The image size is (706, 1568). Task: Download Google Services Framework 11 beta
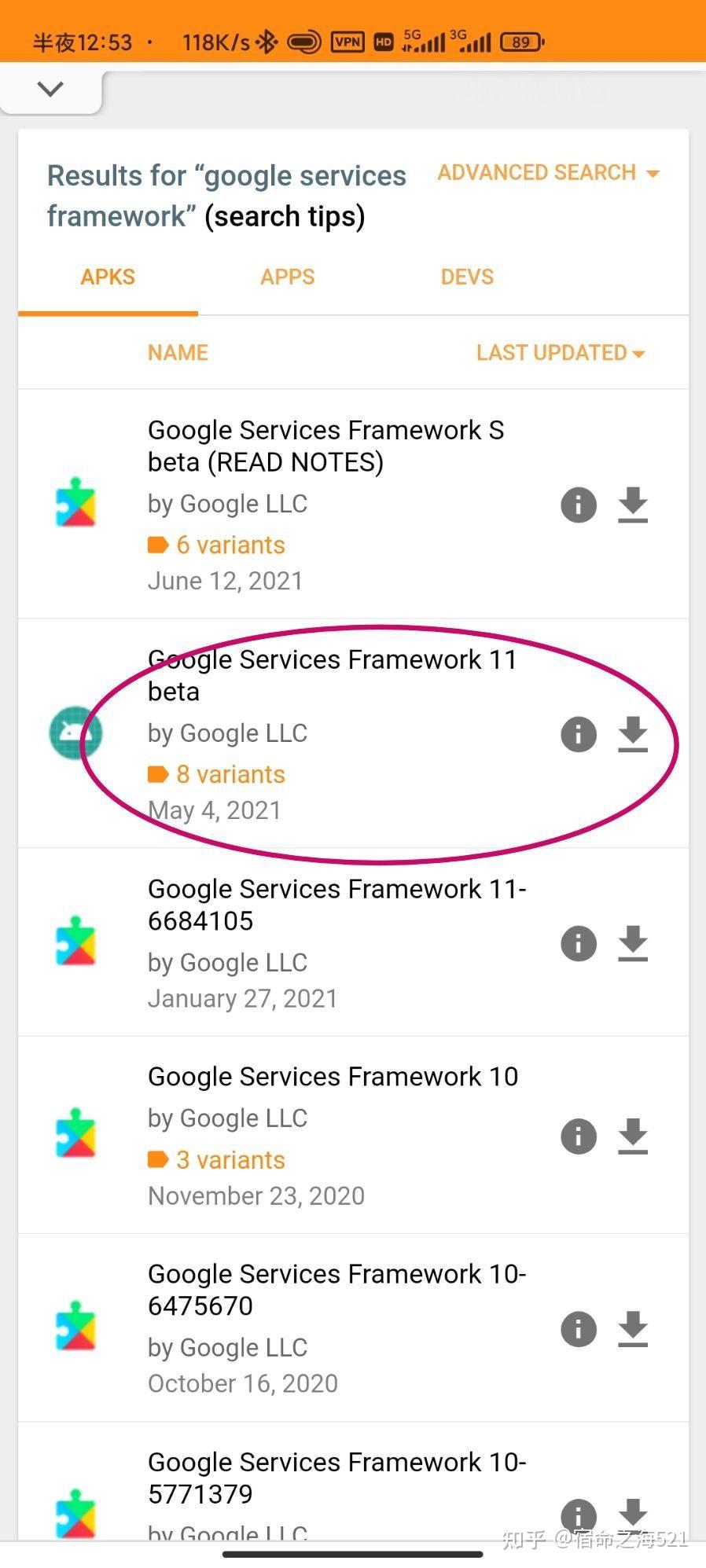633,734
